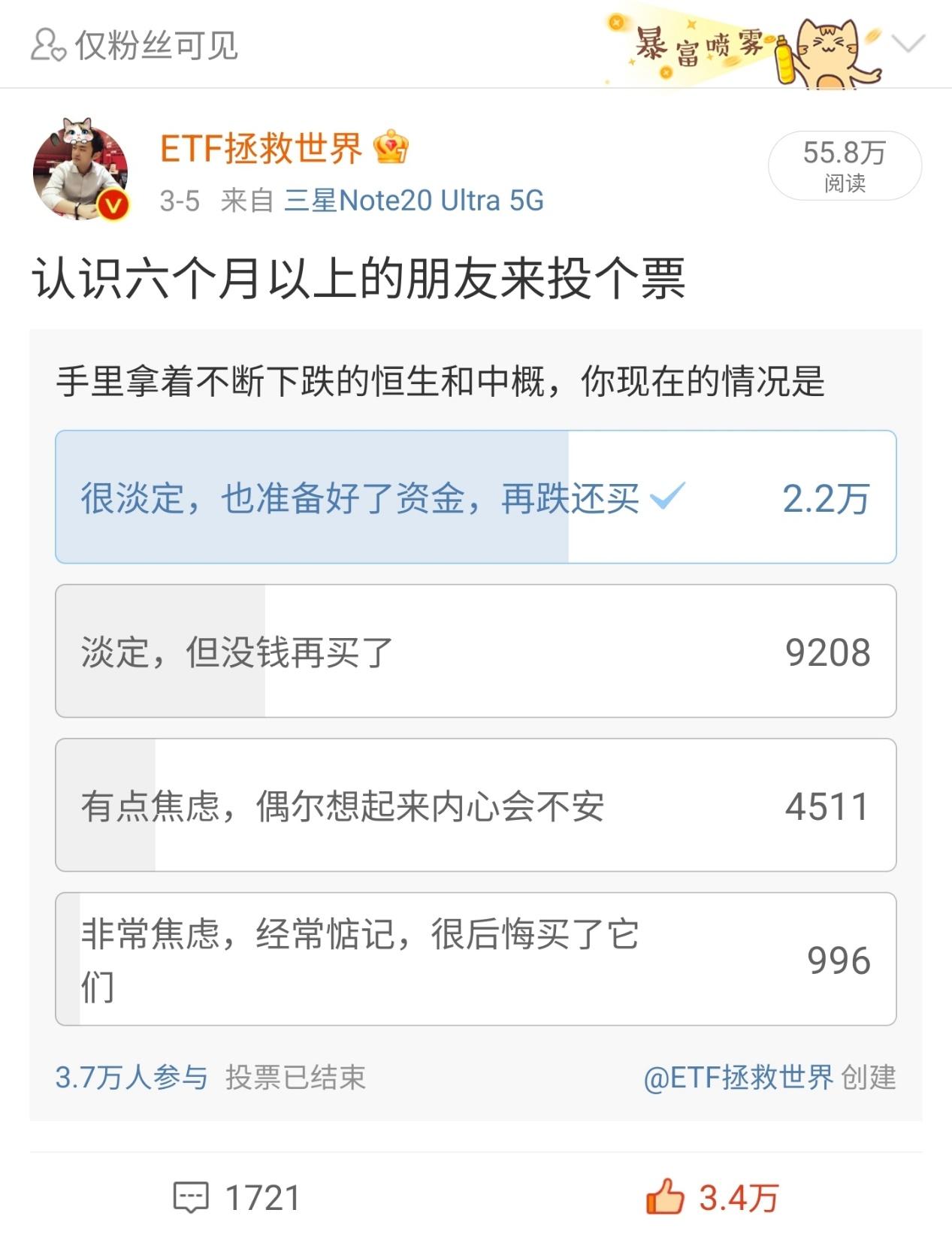Expand the chevron at top right
Viewport: 952px width, 1237px height.
(907, 41)
